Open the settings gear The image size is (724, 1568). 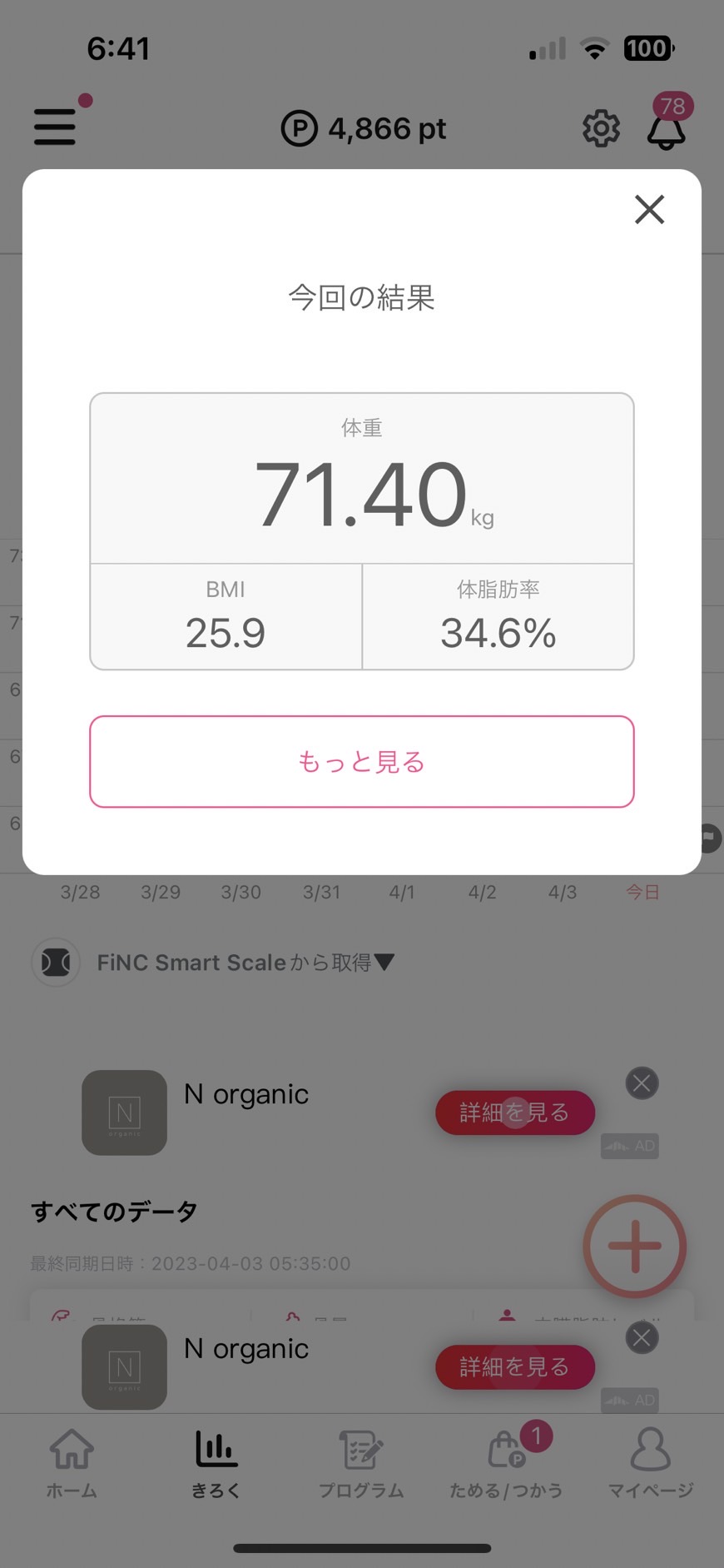pos(601,129)
